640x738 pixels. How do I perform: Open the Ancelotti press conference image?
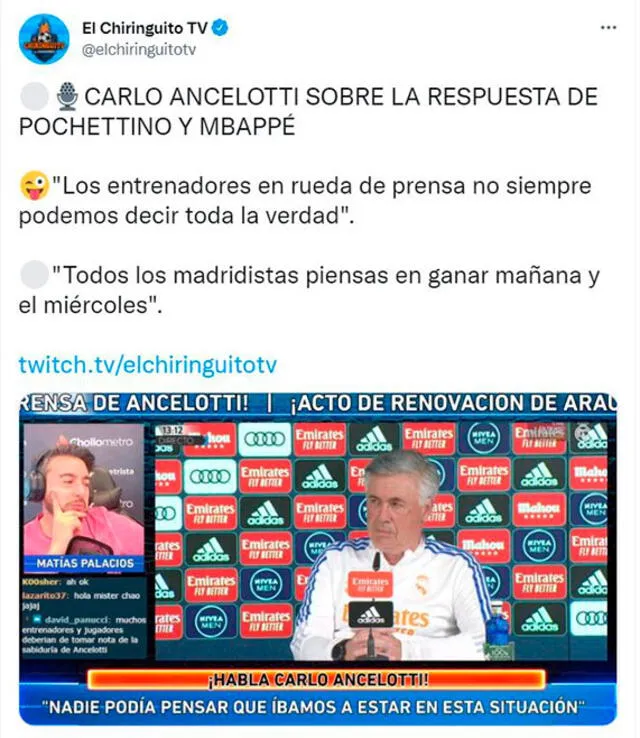coord(318,555)
